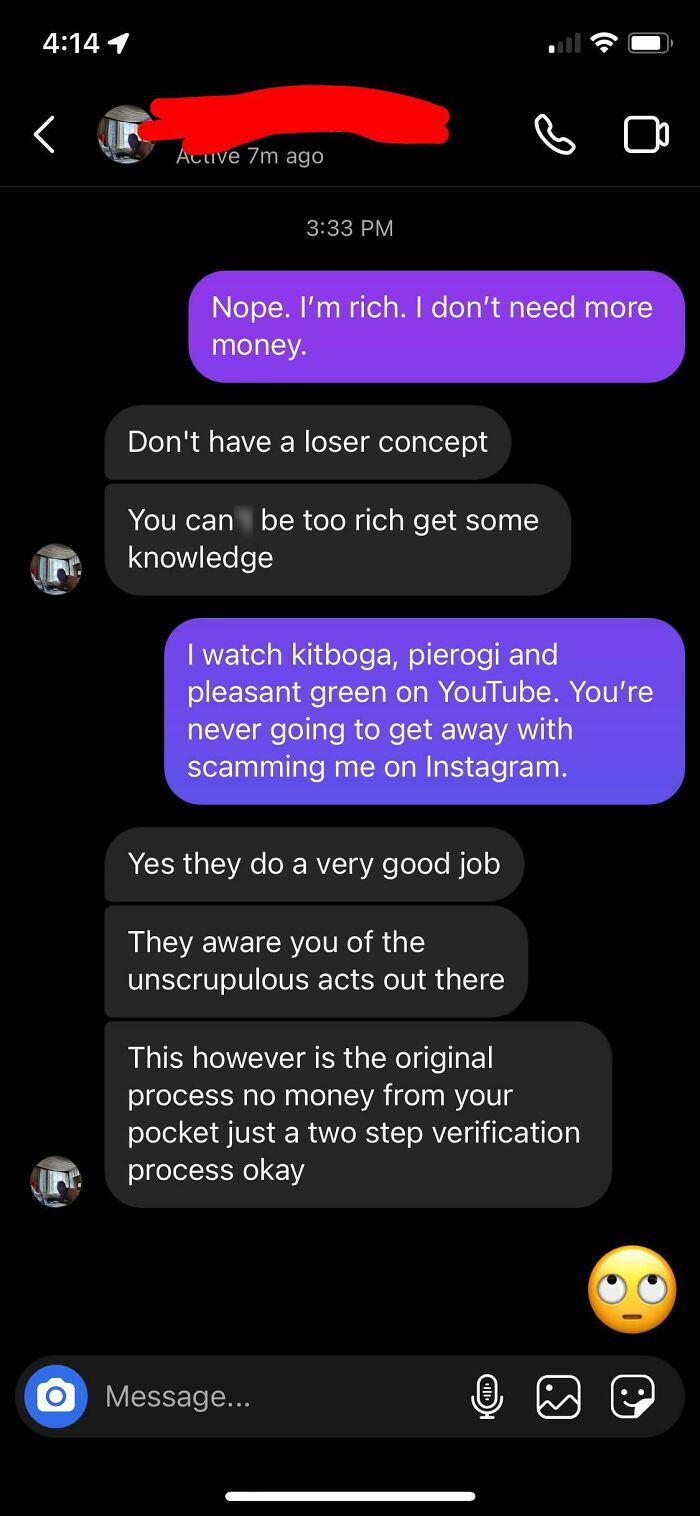Open the contact's profile picture in the header

pyautogui.click(x=125, y=135)
